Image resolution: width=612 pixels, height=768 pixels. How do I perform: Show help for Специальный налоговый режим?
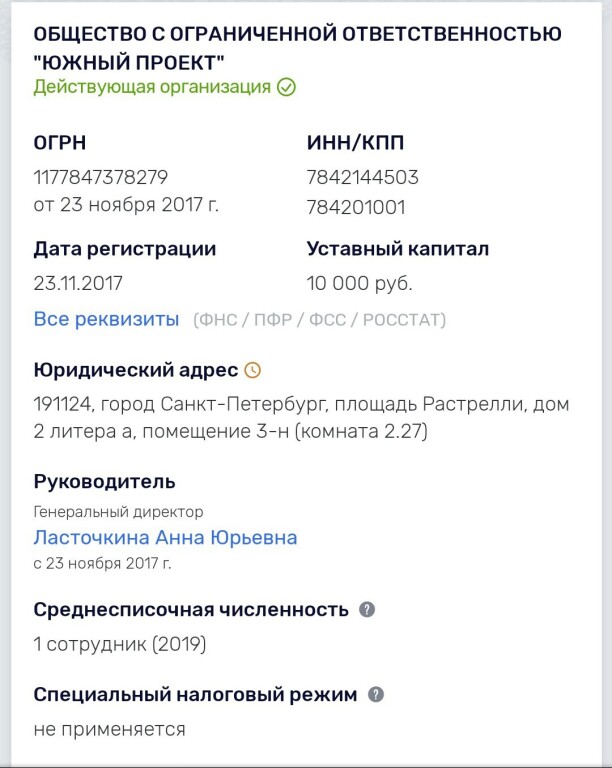coord(375,694)
